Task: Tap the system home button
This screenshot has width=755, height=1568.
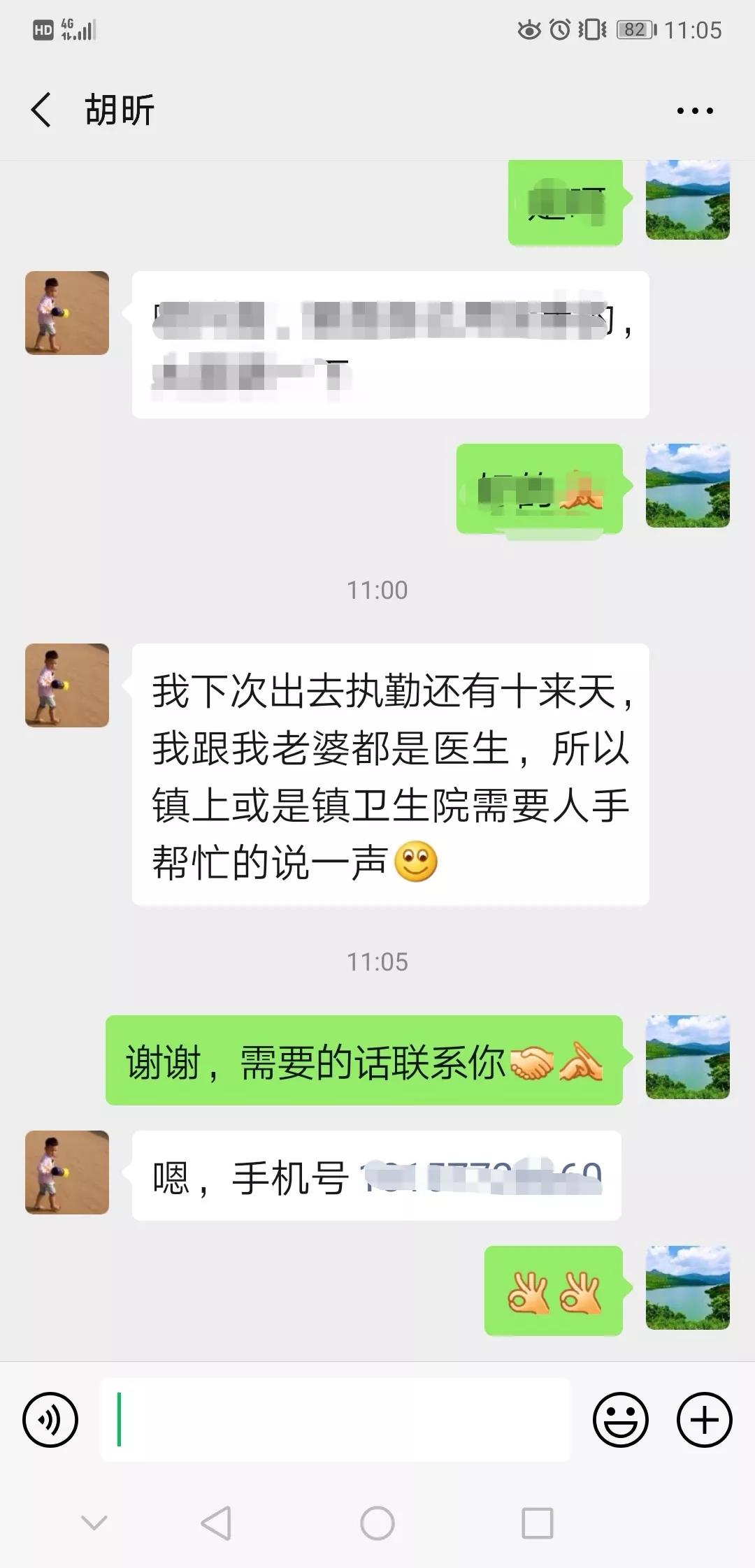Action: tap(377, 1523)
